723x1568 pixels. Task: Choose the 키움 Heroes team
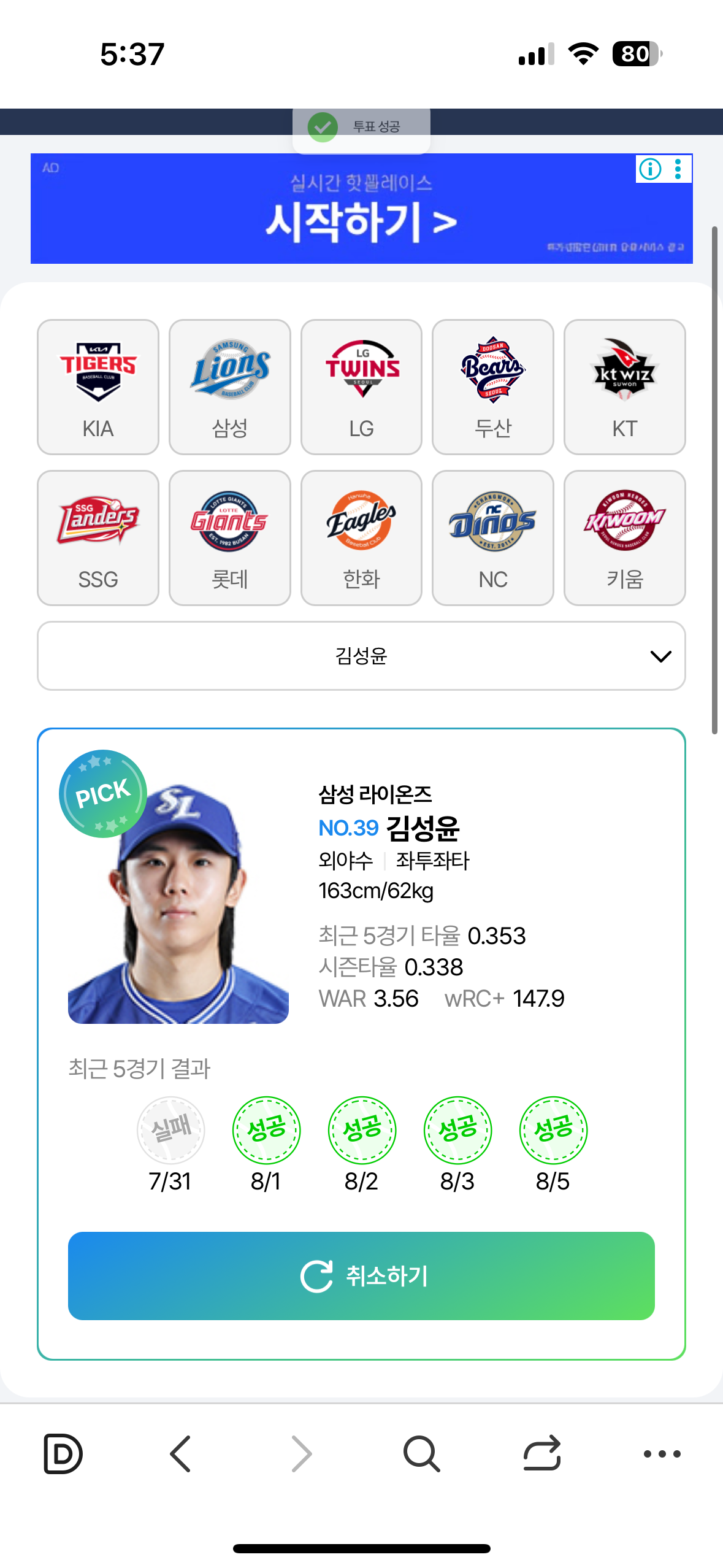[x=624, y=537]
